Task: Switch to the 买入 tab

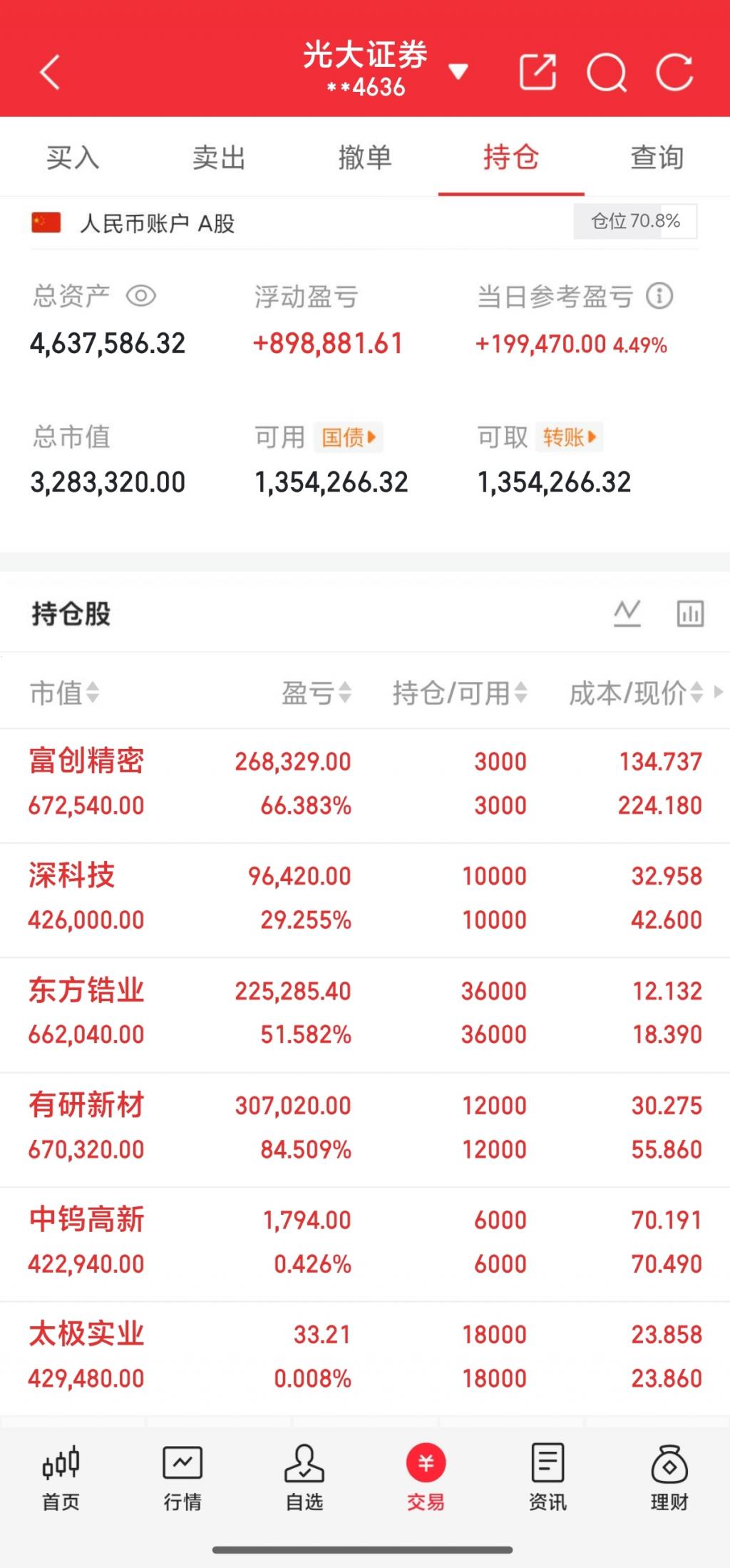Action: [x=73, y=157]
